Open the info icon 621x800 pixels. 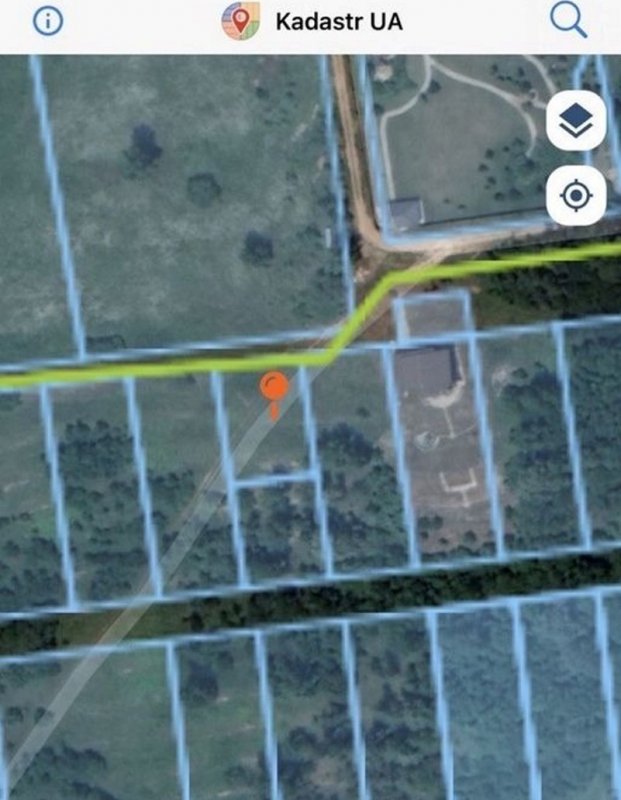(x=47, y=21)
